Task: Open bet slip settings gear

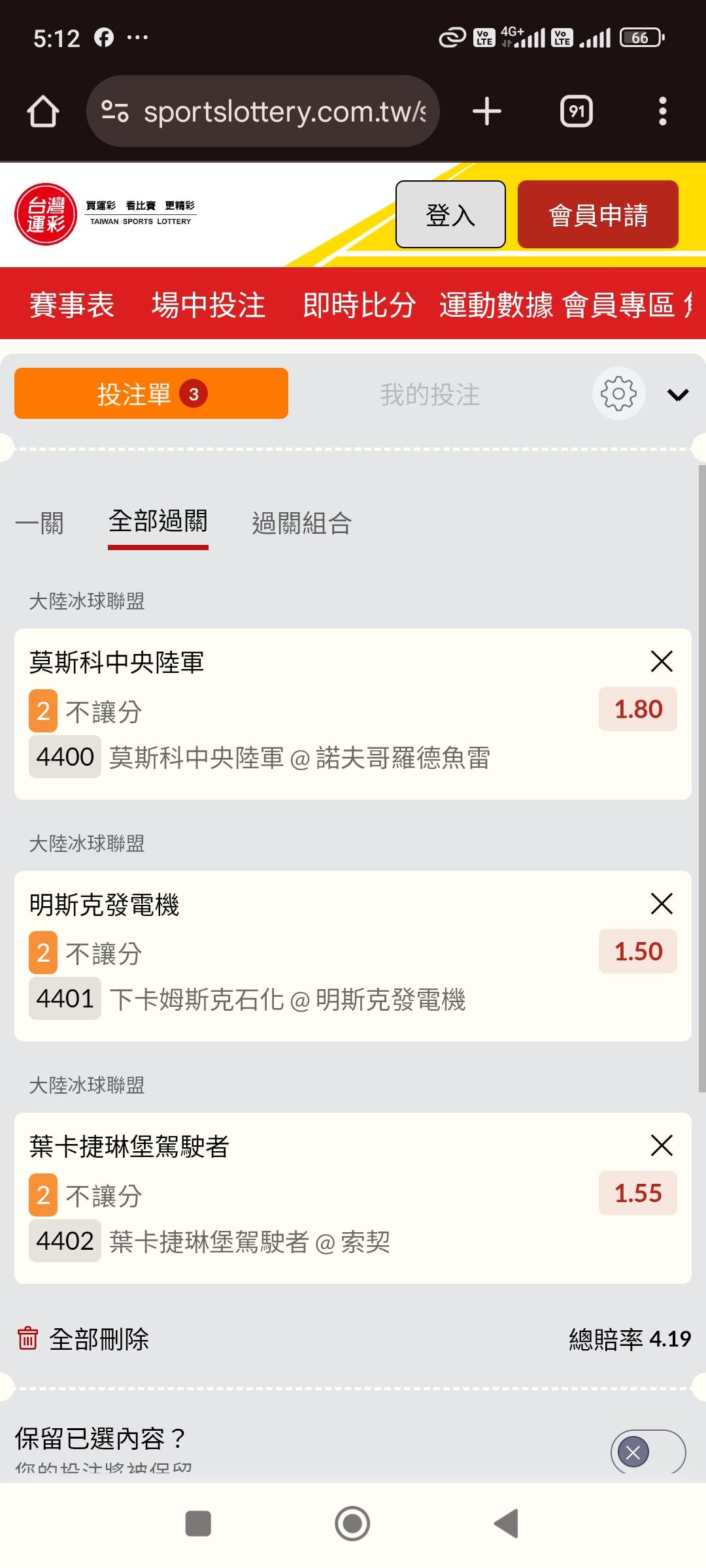Action: pyautogui.click(x=618, y=393)
